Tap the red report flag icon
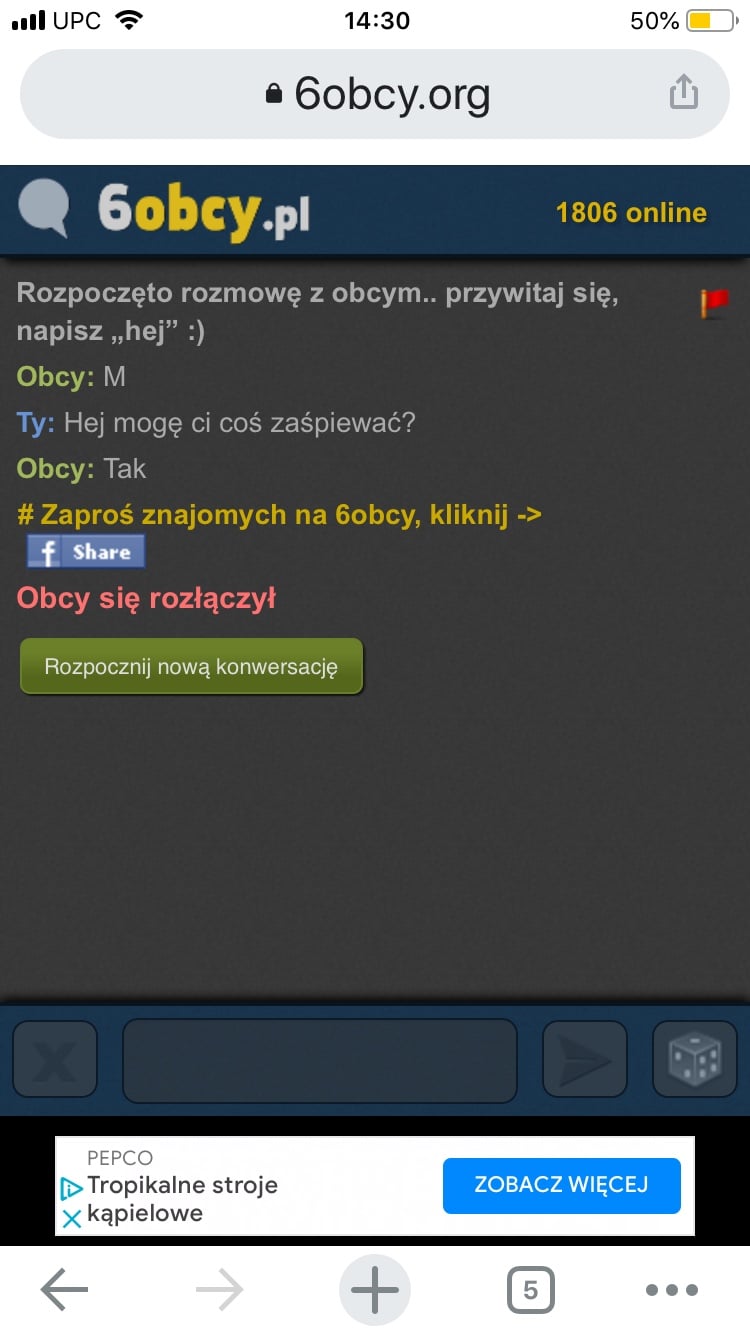 point(714,302)
